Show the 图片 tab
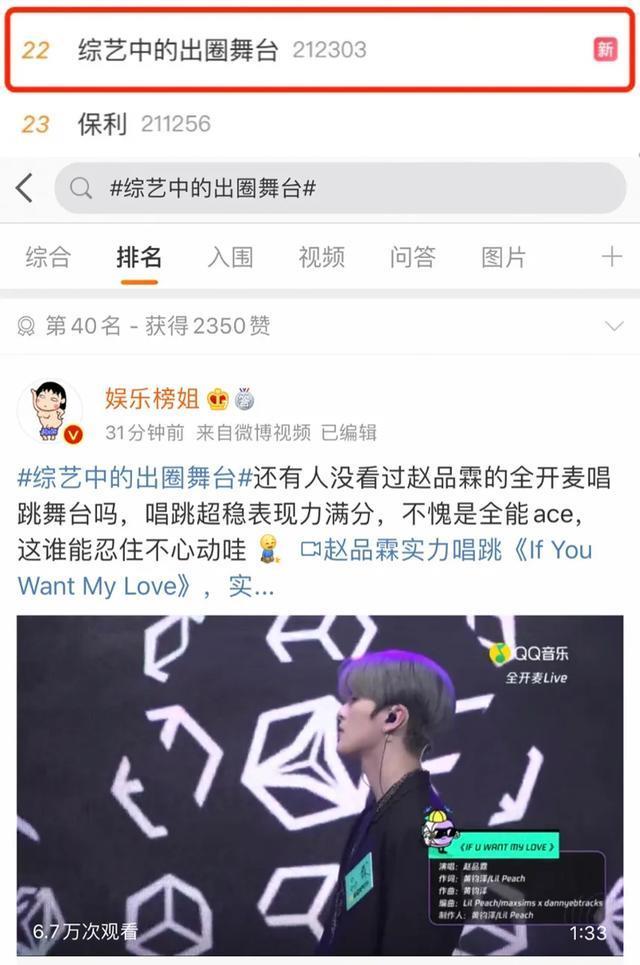This screenshot has width=640, height=965. (x=503, y=257)
